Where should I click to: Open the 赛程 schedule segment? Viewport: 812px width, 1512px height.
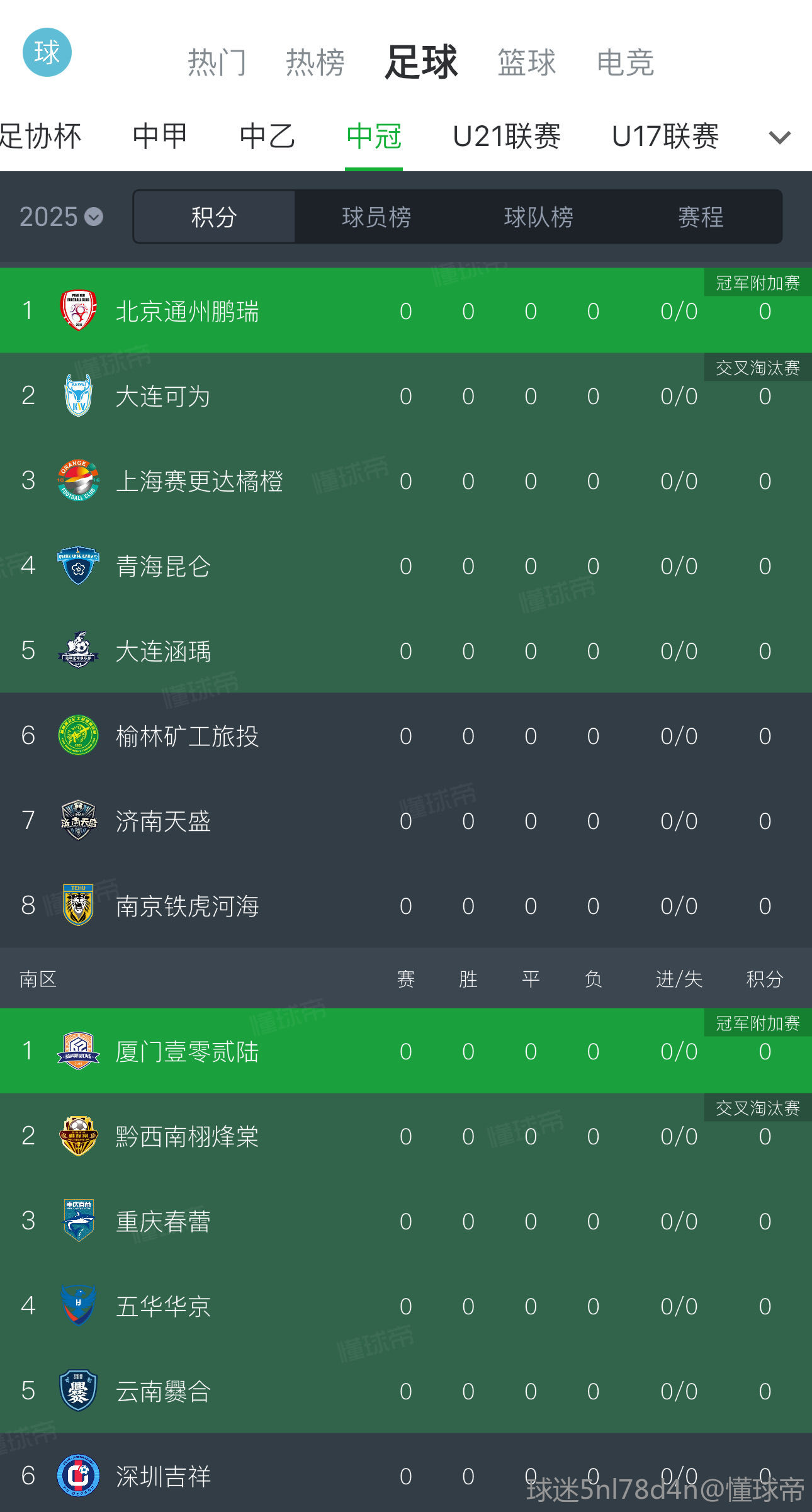pyautogui.click(x=701, y=217)
